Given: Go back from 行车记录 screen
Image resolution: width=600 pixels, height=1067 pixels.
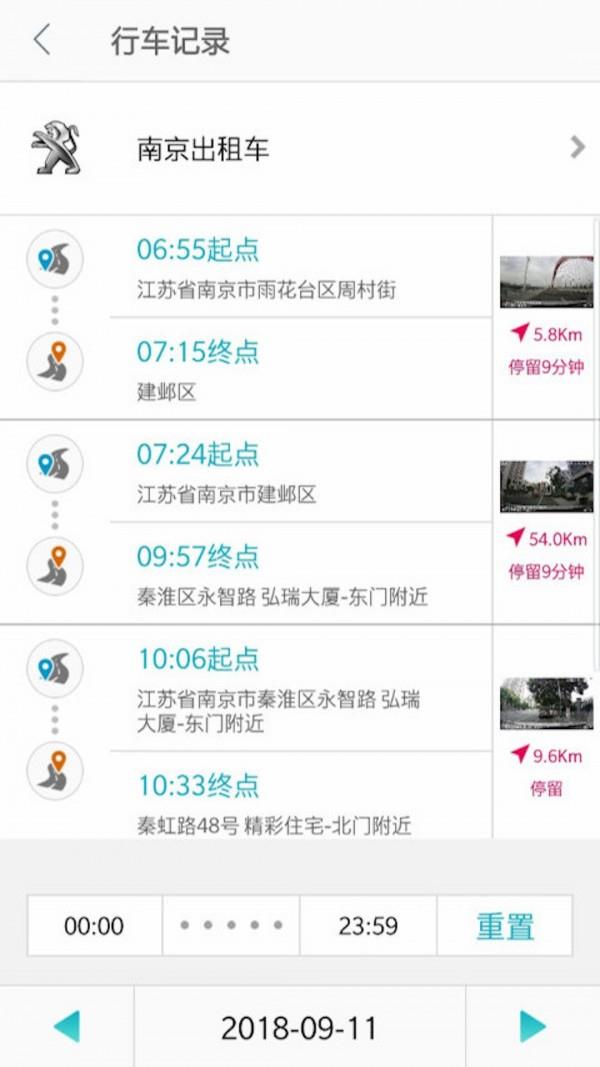Looking at the screenshot, I should 42,41.
